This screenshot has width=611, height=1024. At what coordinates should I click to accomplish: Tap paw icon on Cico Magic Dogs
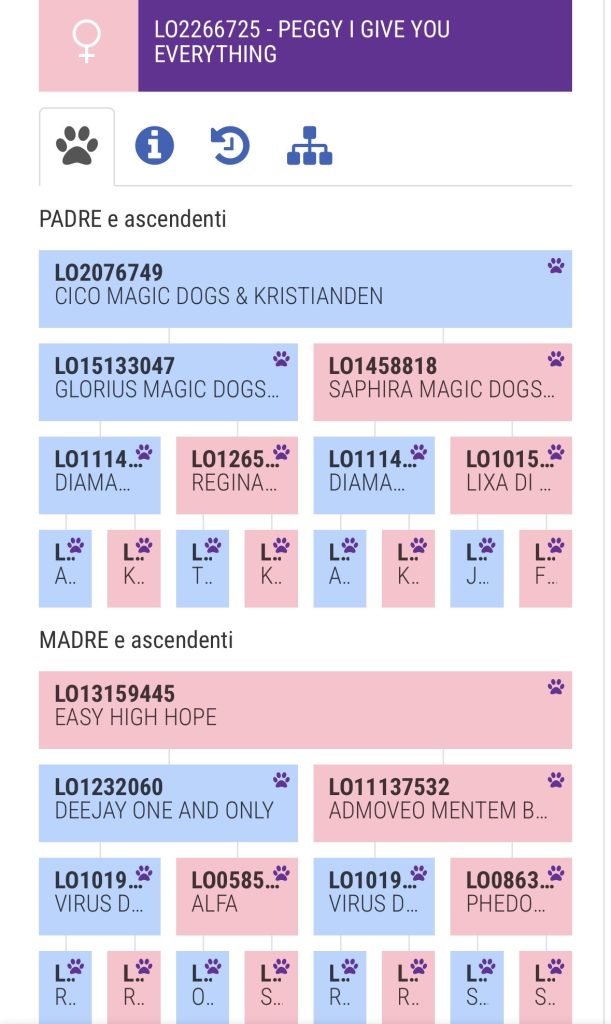pos(556,265)
